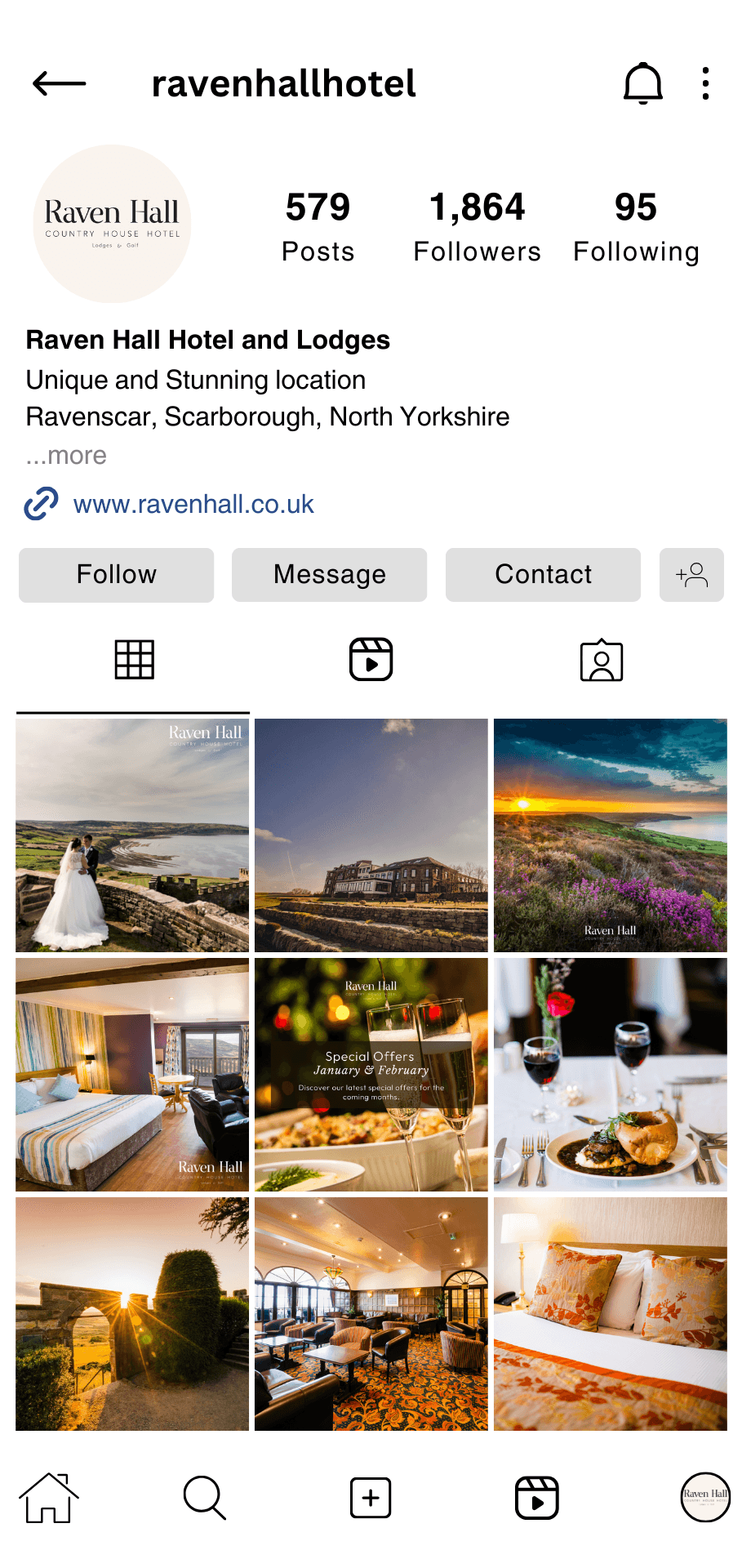Open the Special Offers January & February post
742x1568 pixels.
pyautogui.click(x=371, y=1075)
